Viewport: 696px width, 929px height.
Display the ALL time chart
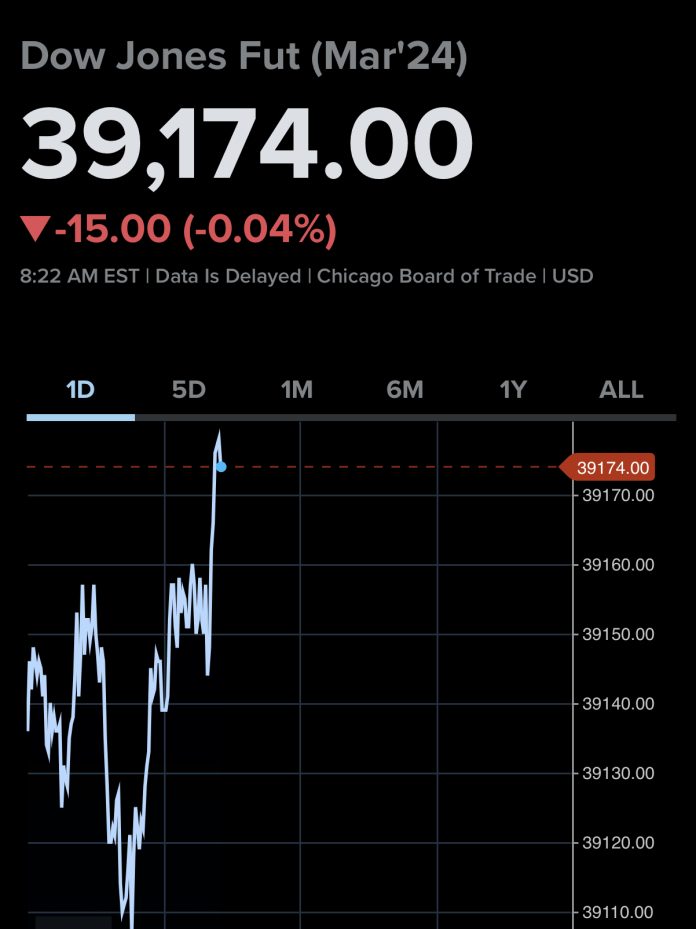point(621,390)
